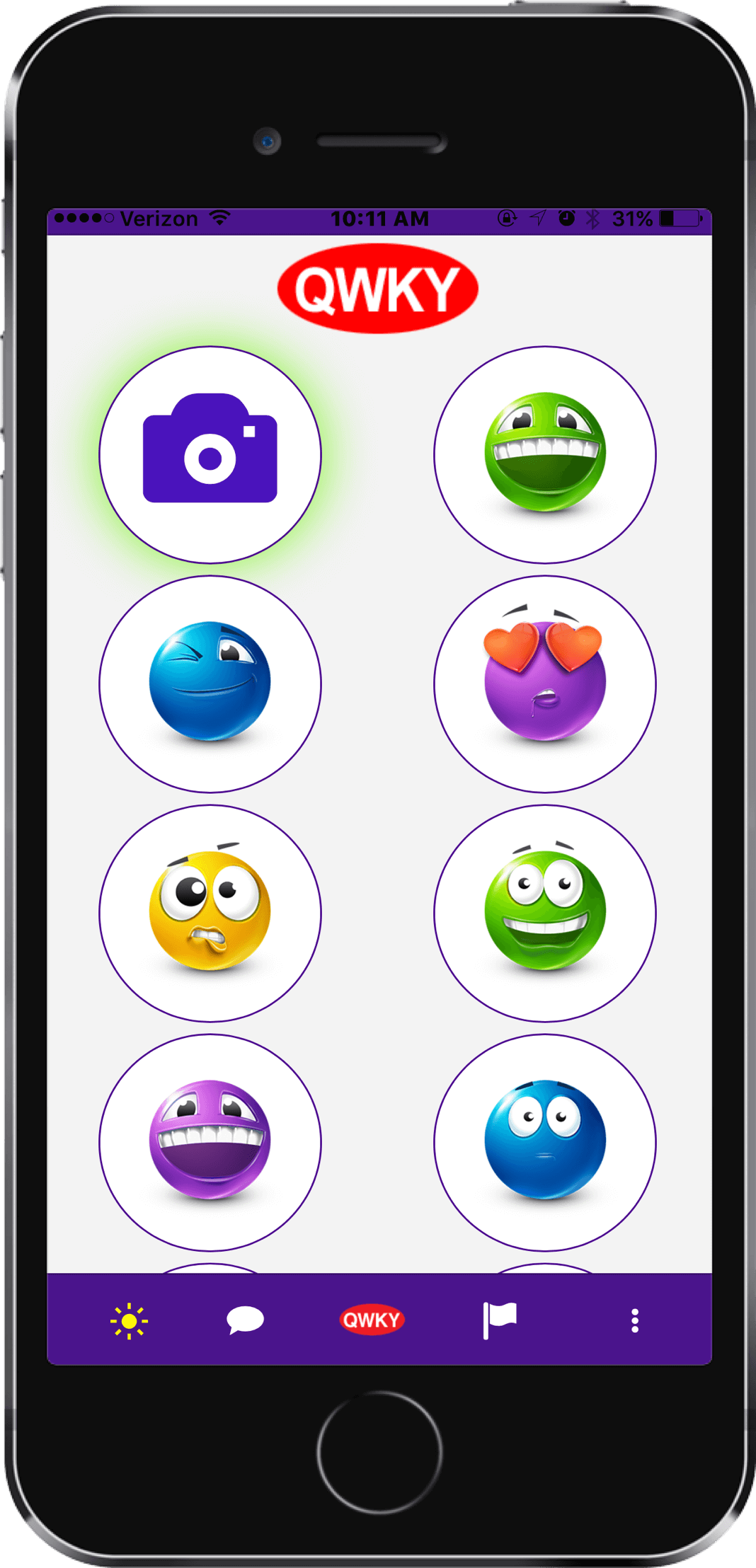Tap the phone's home button
Screen dimensions: 756x1568
click(x=379, y=1452)
